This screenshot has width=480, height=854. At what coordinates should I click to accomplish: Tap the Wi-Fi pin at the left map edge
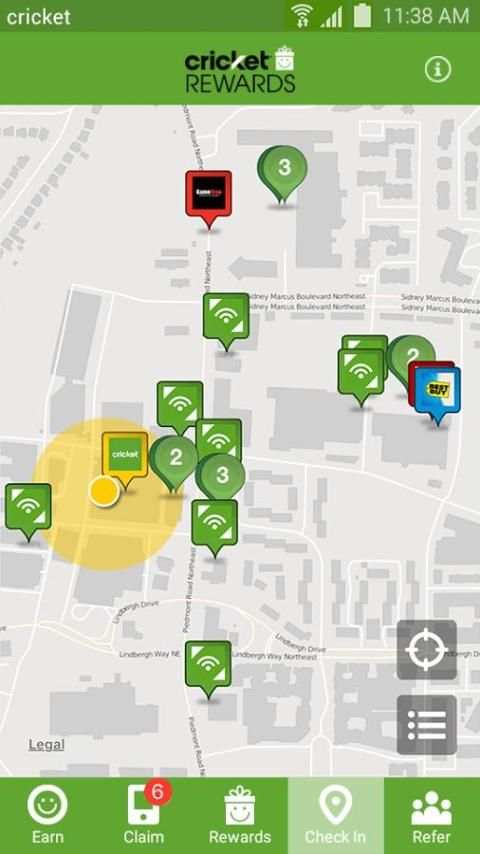[28, 509]
